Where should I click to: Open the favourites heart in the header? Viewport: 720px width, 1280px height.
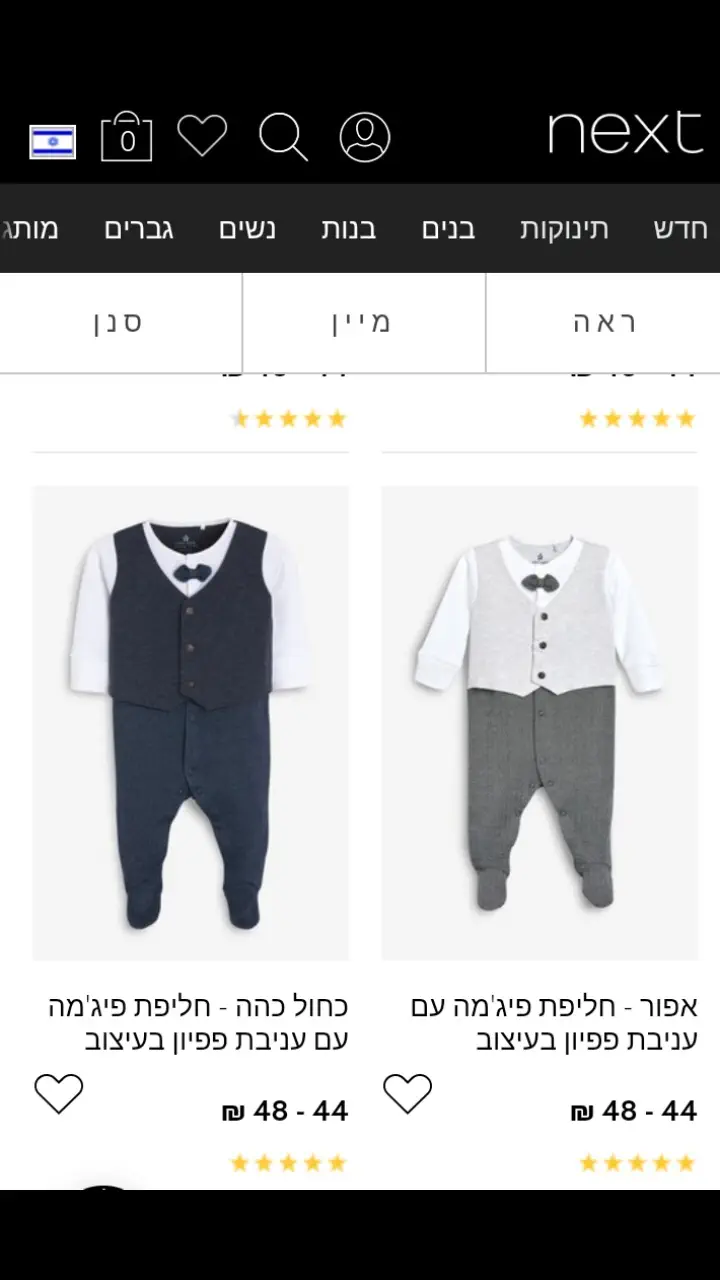(x=202, y=136)
